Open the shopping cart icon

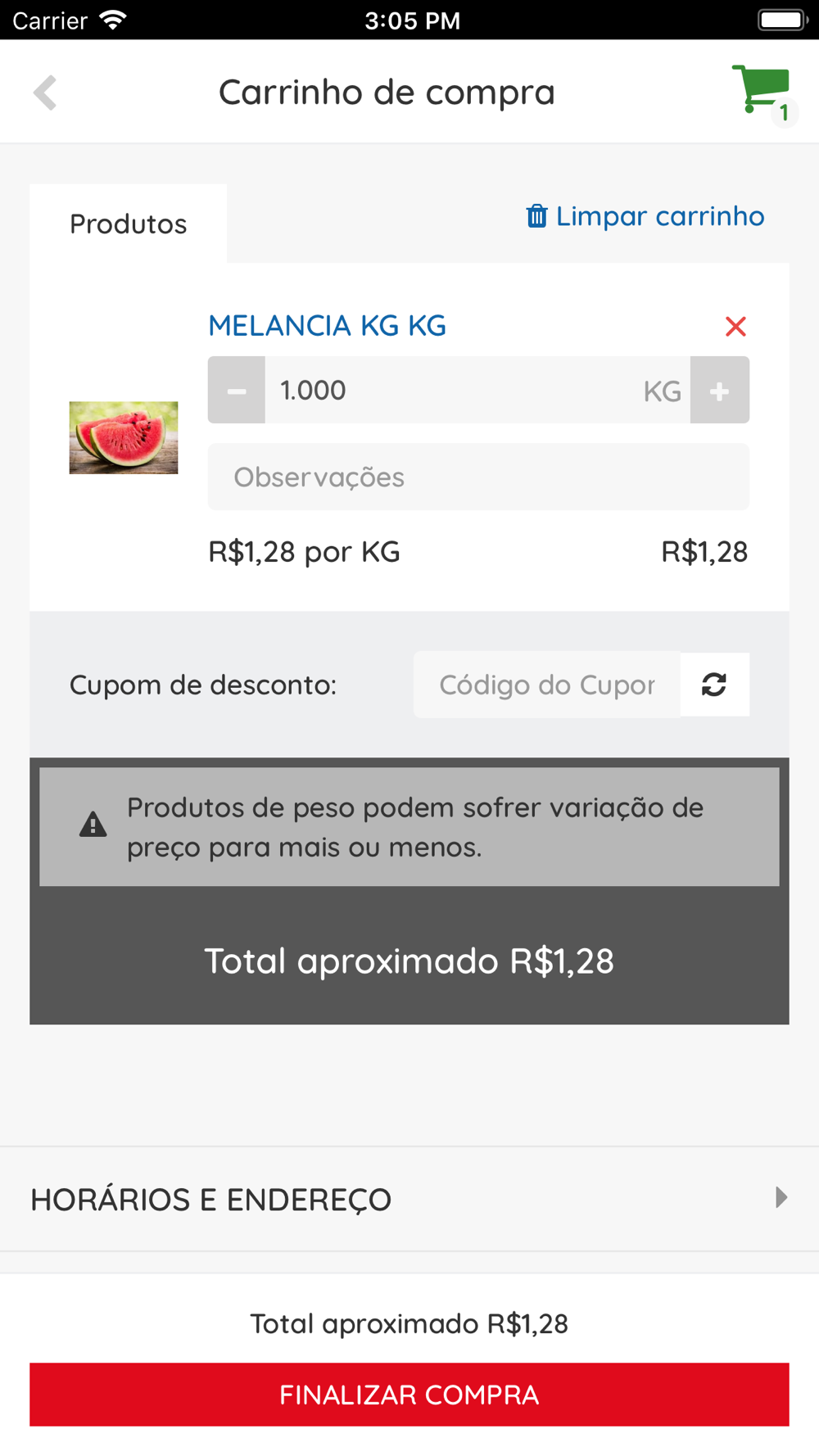coord(762,90)
